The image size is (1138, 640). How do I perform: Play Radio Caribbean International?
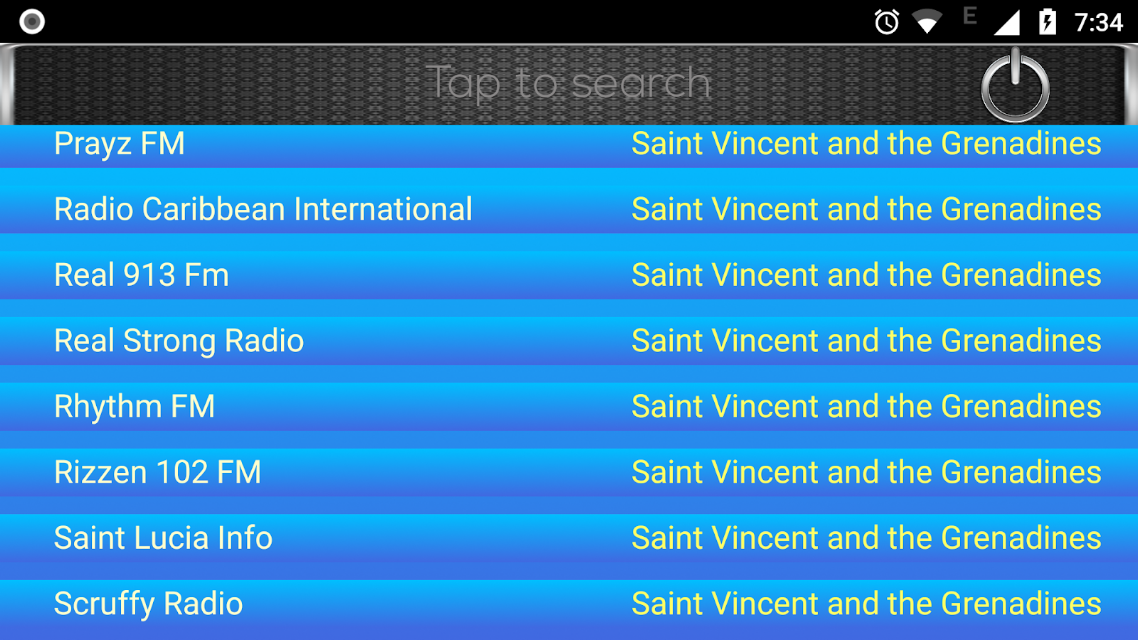point(569,210)
